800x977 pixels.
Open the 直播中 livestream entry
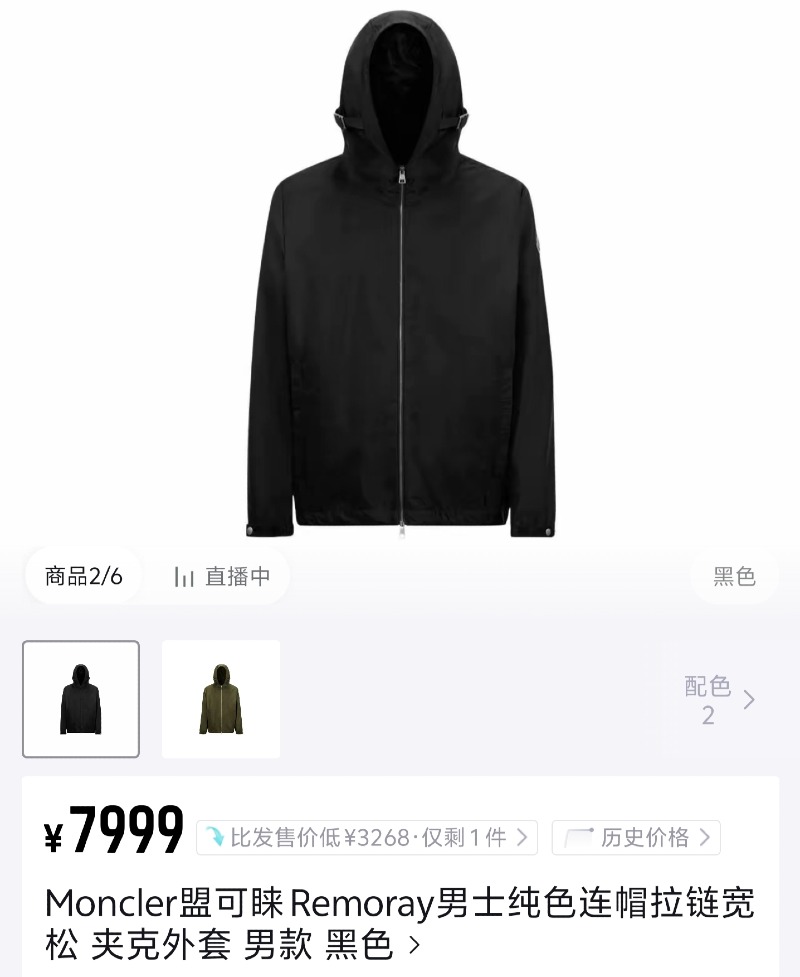tap(218, 575)
